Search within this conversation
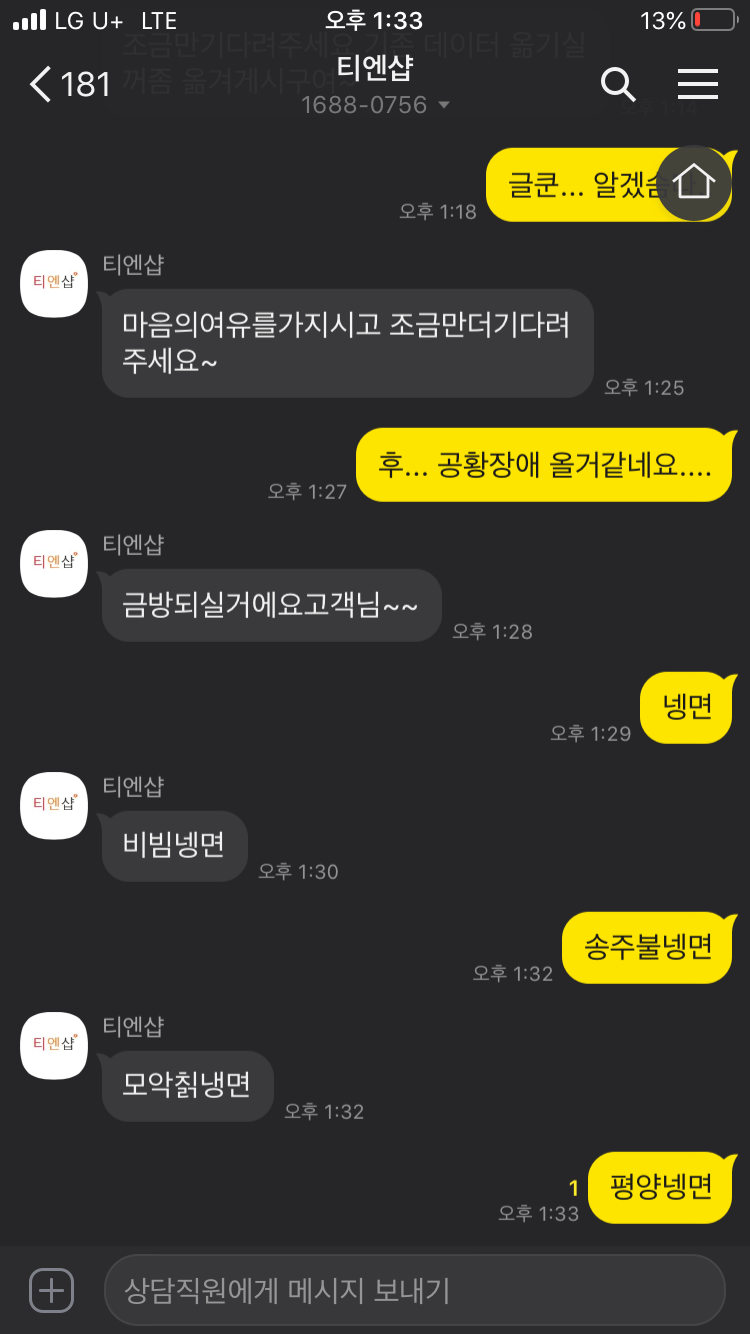This screenshot has height=1334, width=750. pos(618,85)
